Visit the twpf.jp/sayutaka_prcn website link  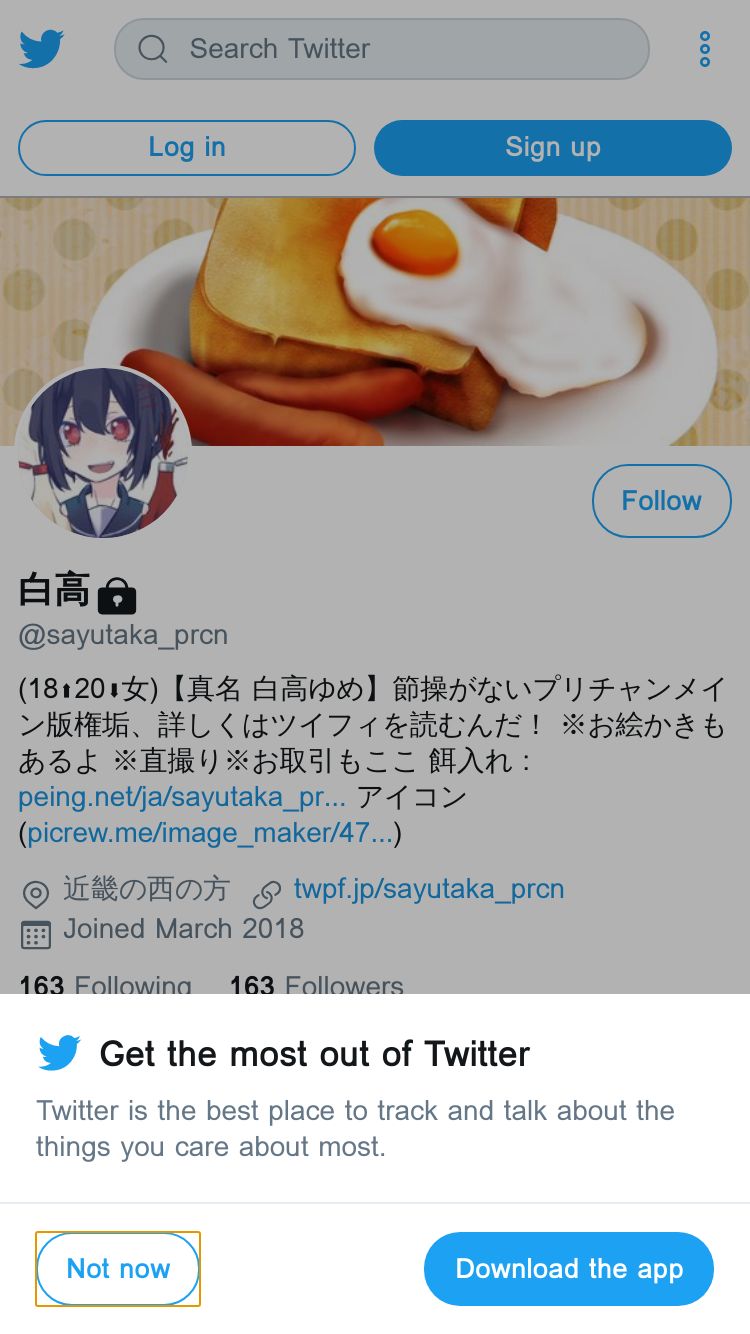[429, 889]
